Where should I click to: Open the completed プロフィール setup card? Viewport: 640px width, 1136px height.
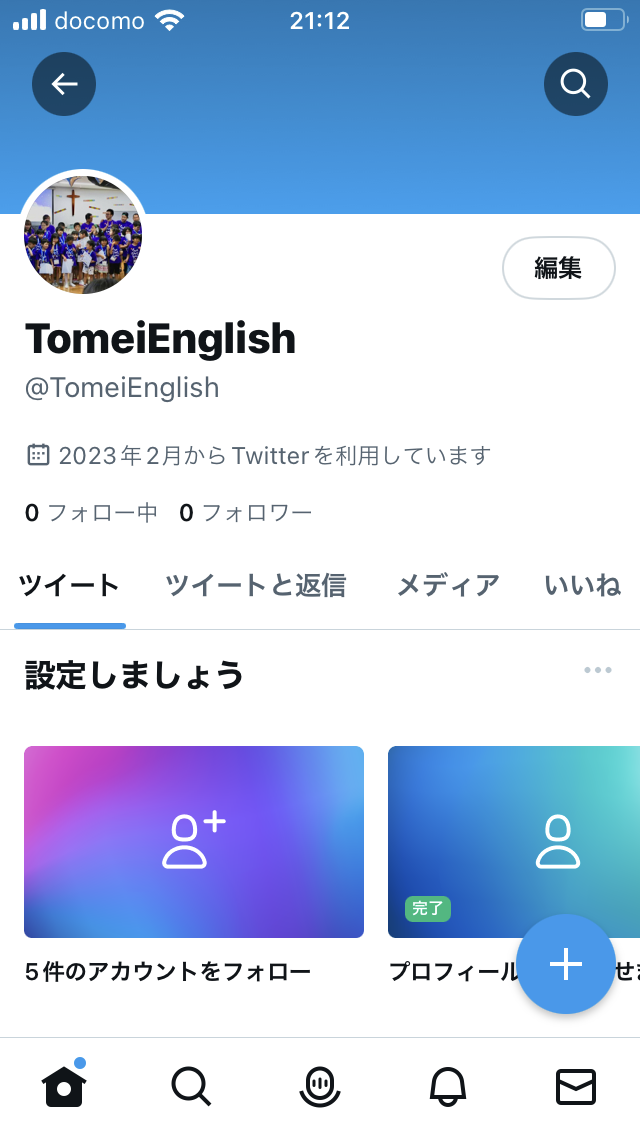tap(500, 842)
